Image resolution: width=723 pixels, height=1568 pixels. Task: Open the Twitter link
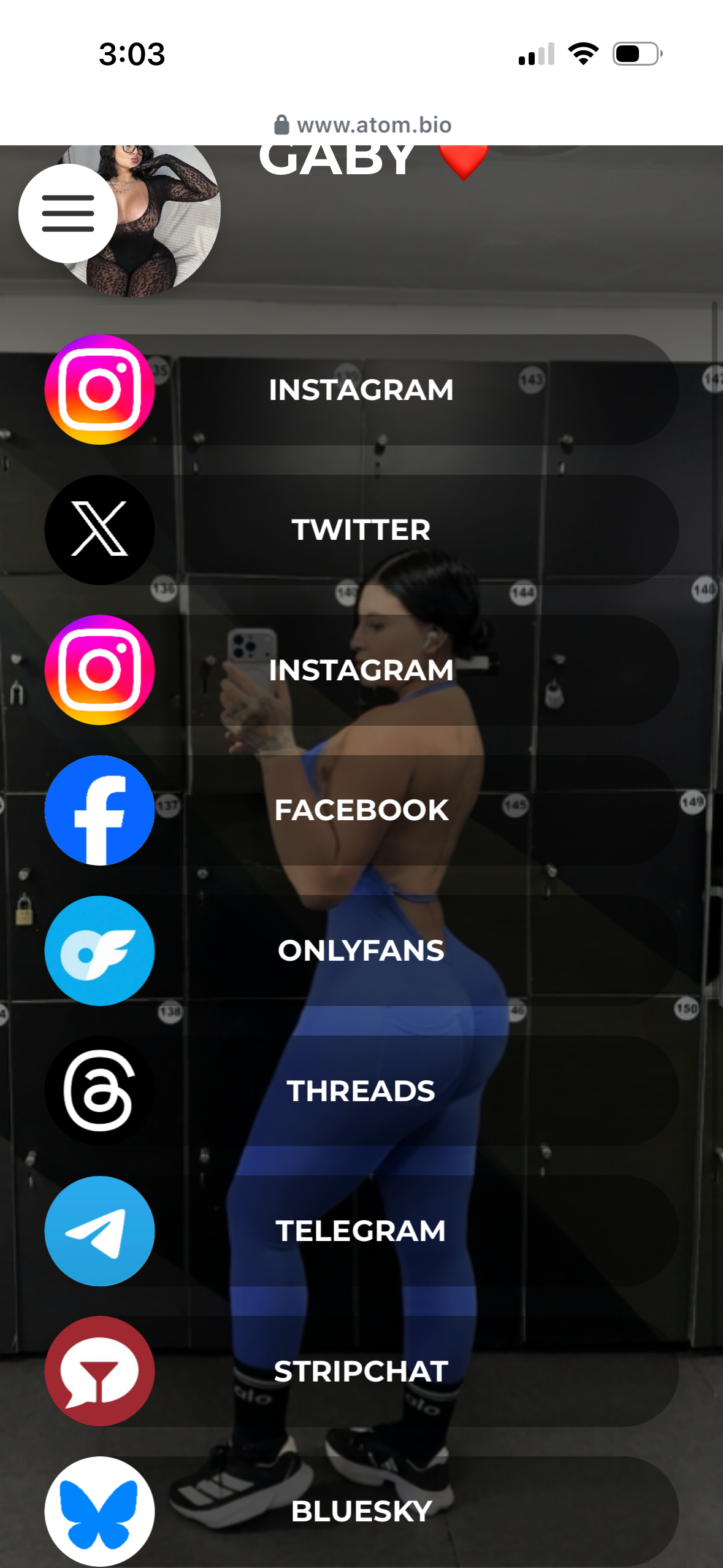(x=361, y=530)
